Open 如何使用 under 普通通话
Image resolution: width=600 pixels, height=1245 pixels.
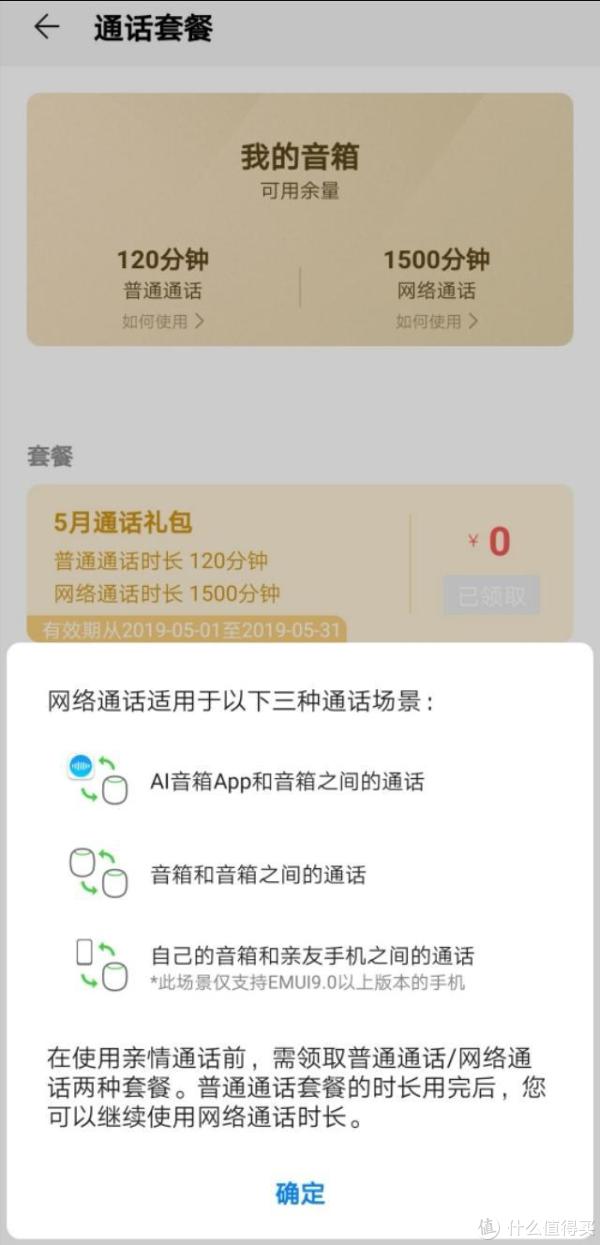162,321
